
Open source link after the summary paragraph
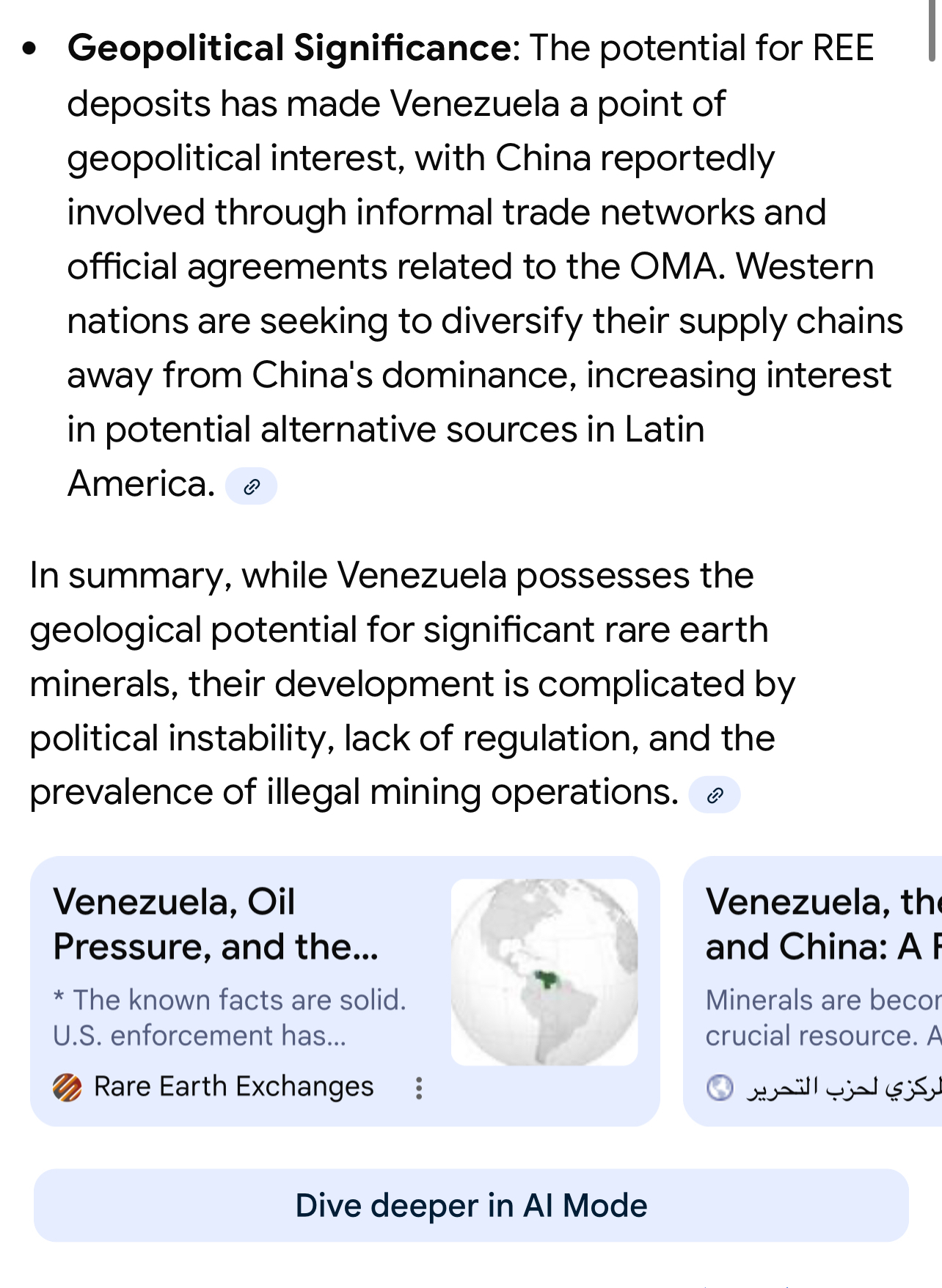[715, 795]
